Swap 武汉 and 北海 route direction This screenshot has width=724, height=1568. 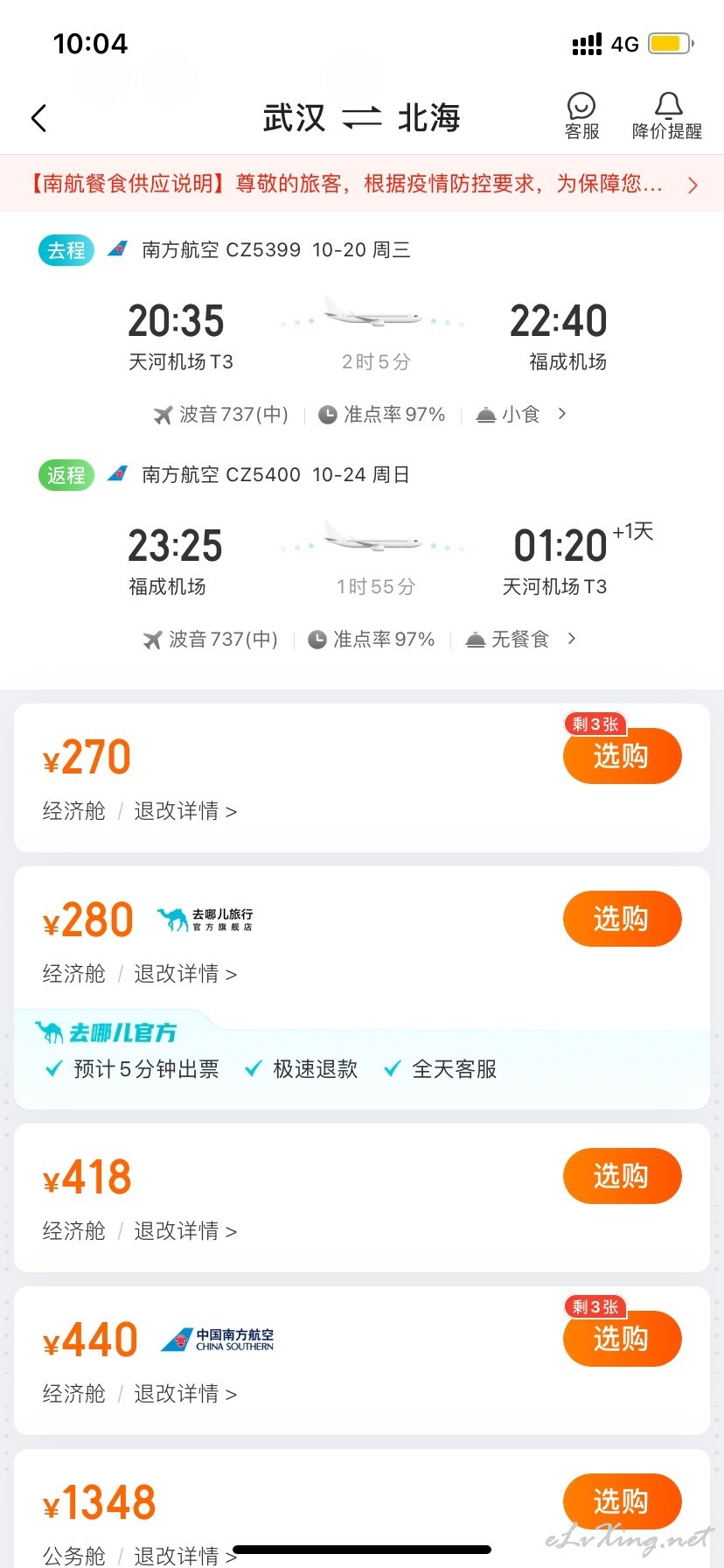click(362, 118)
